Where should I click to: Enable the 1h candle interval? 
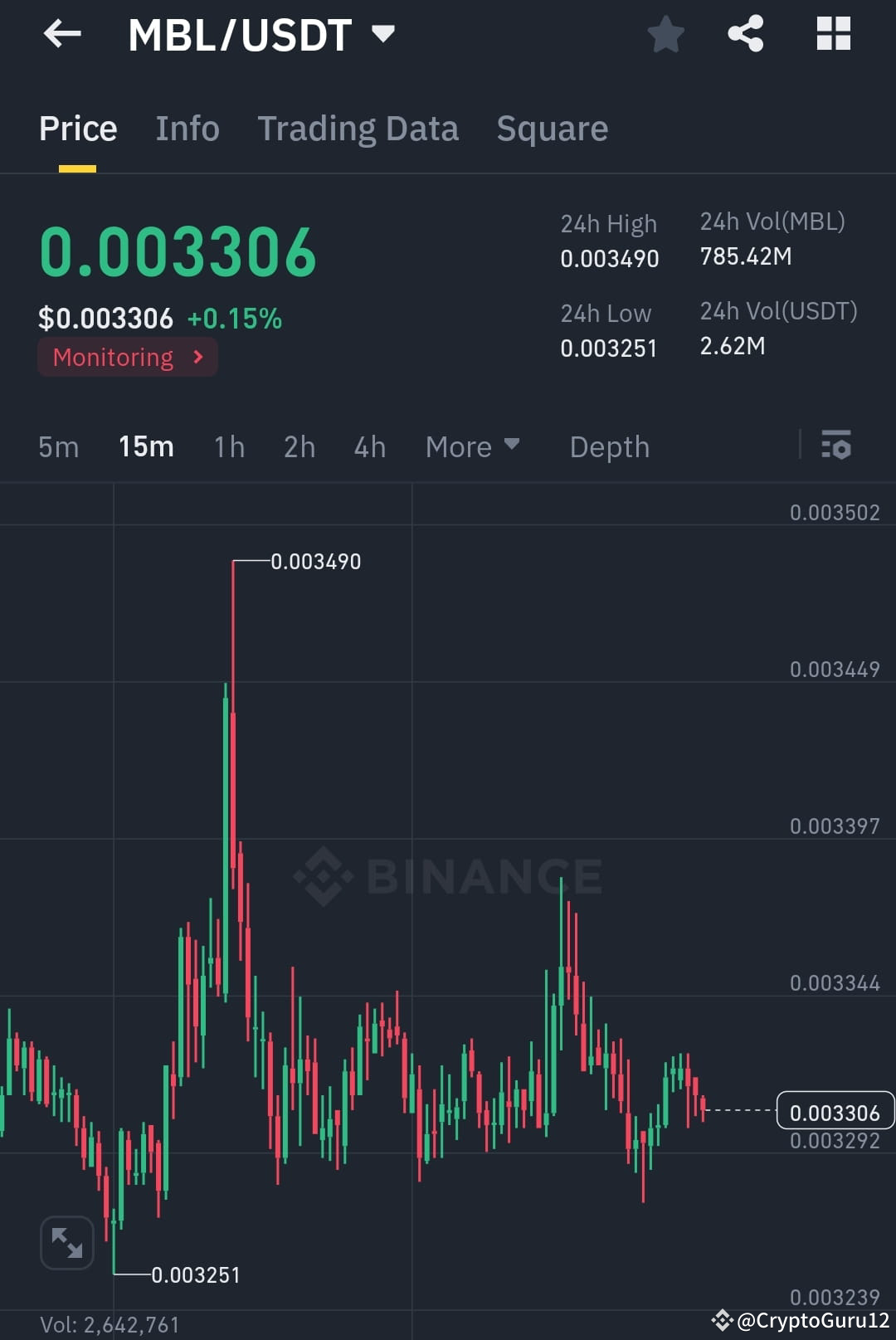pyautogui.click(x=228, y=446)
